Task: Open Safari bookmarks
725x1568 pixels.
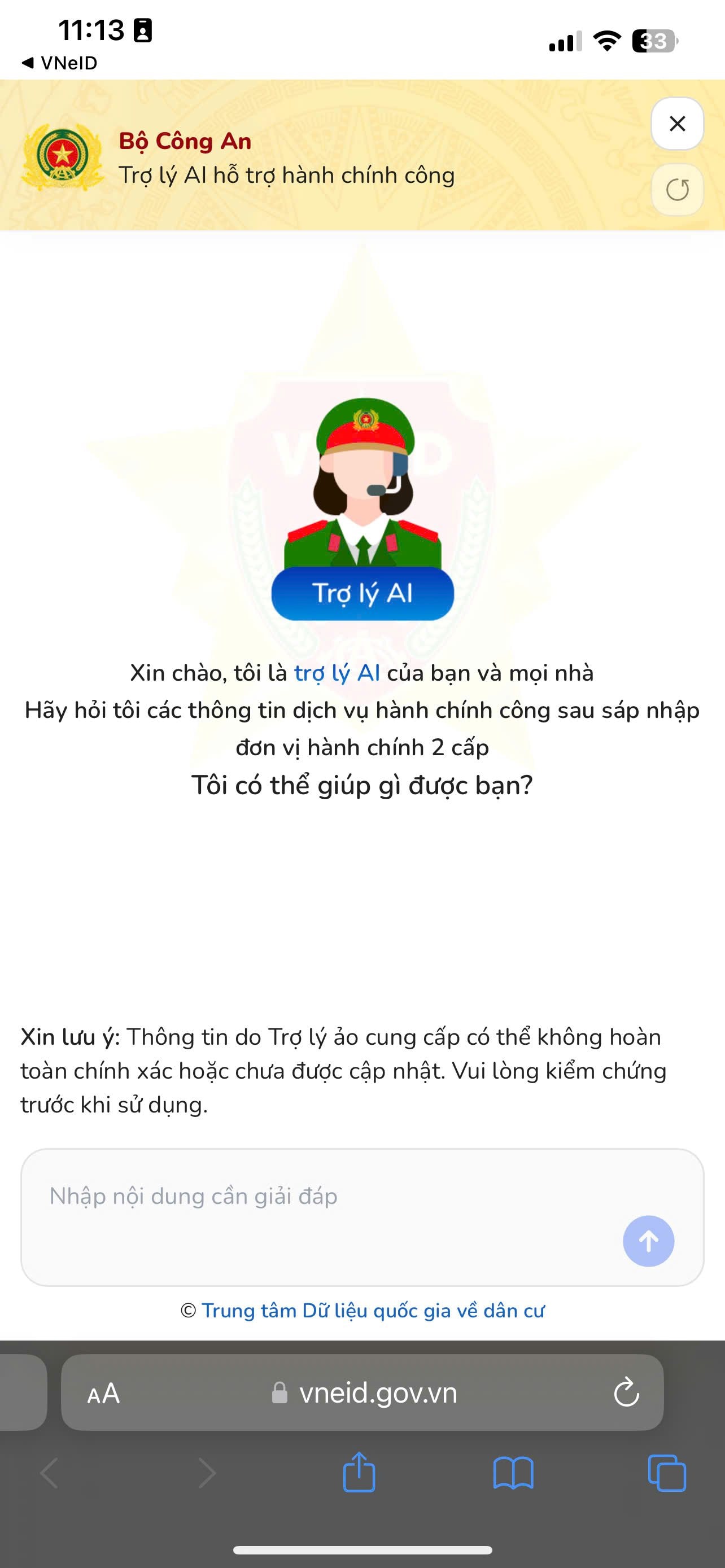Action: [513, 1473]
